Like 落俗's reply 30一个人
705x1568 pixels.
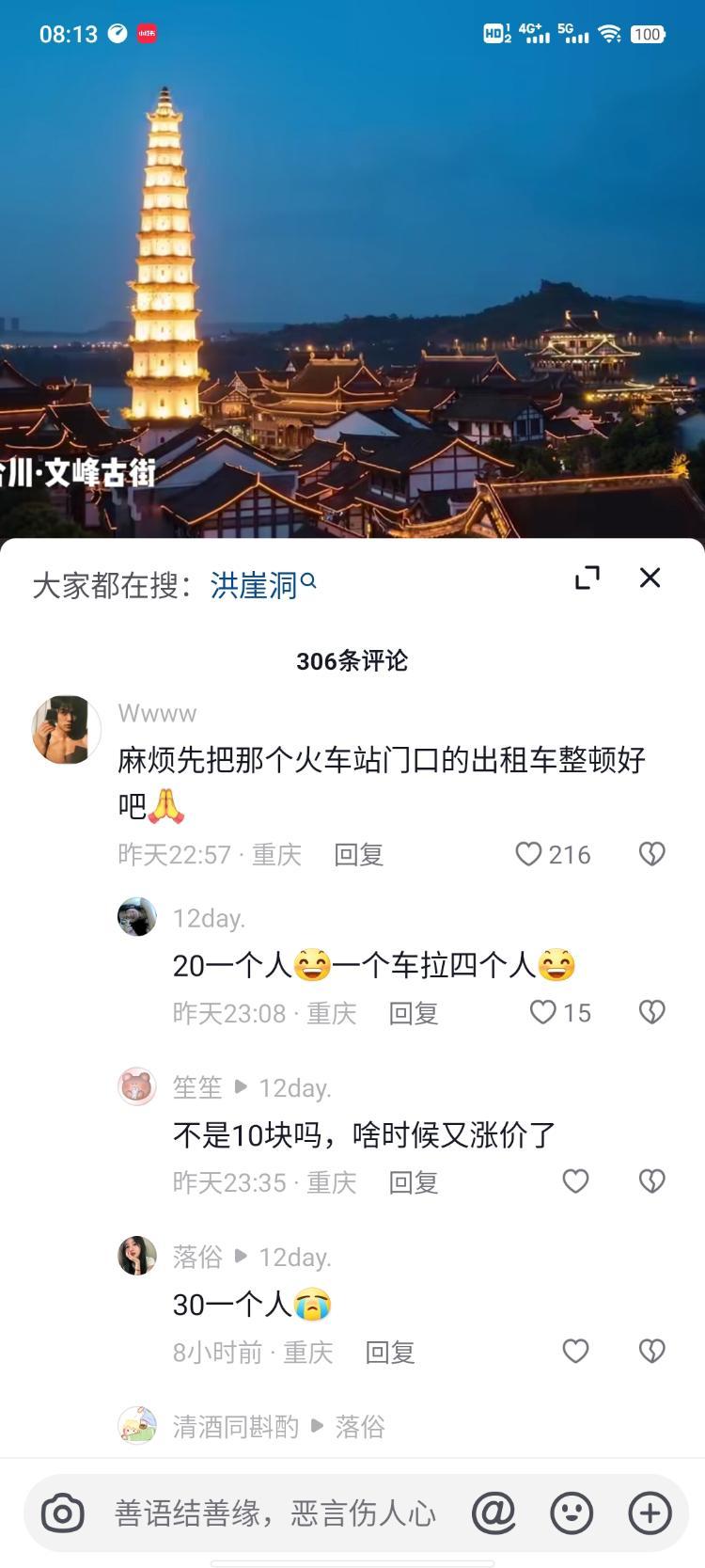pos(575,1351)
